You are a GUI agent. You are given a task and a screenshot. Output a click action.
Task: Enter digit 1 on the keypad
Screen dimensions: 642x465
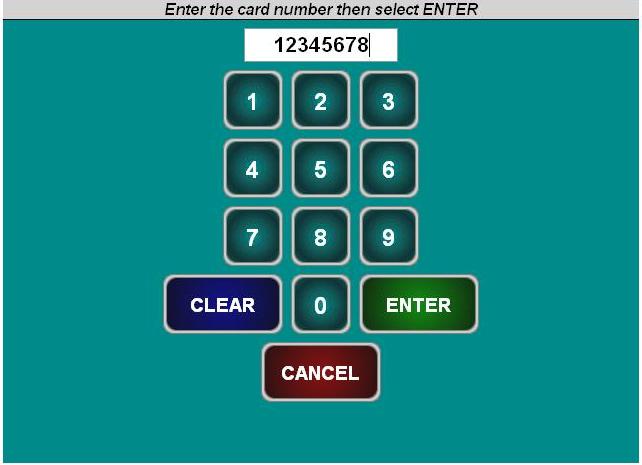252,101
